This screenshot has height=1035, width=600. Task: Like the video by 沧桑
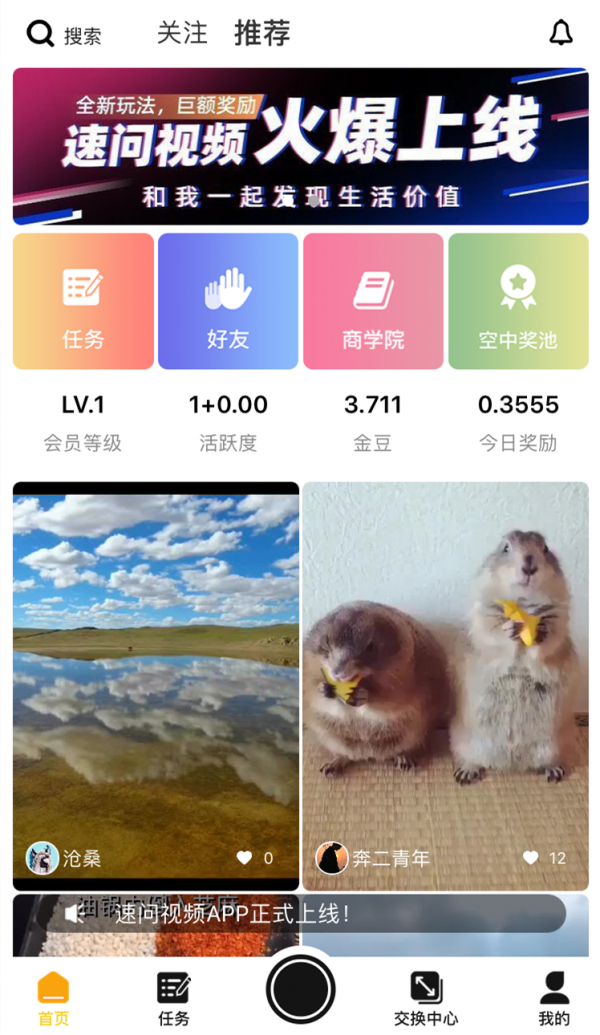click(245, 858)
